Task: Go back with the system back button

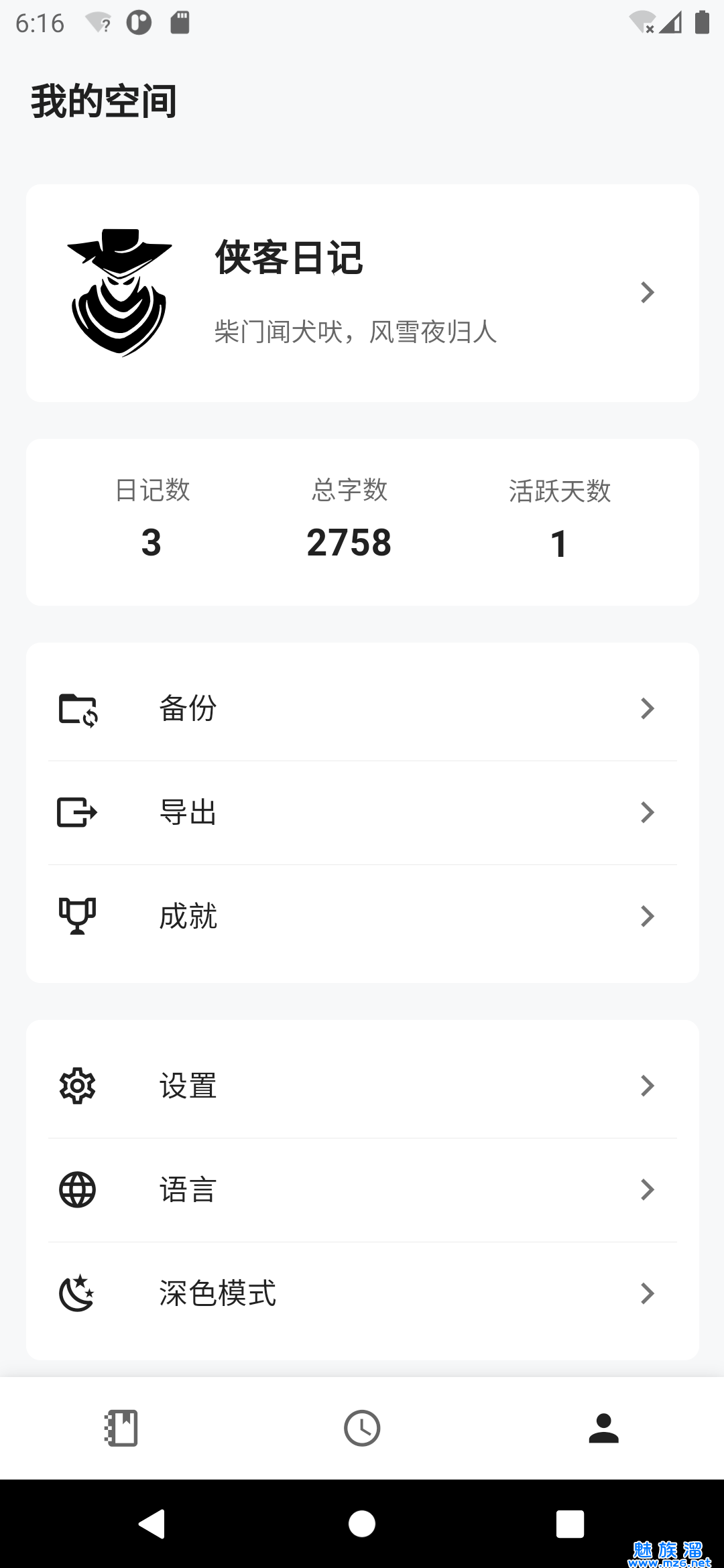Action: coord(152,1524)
